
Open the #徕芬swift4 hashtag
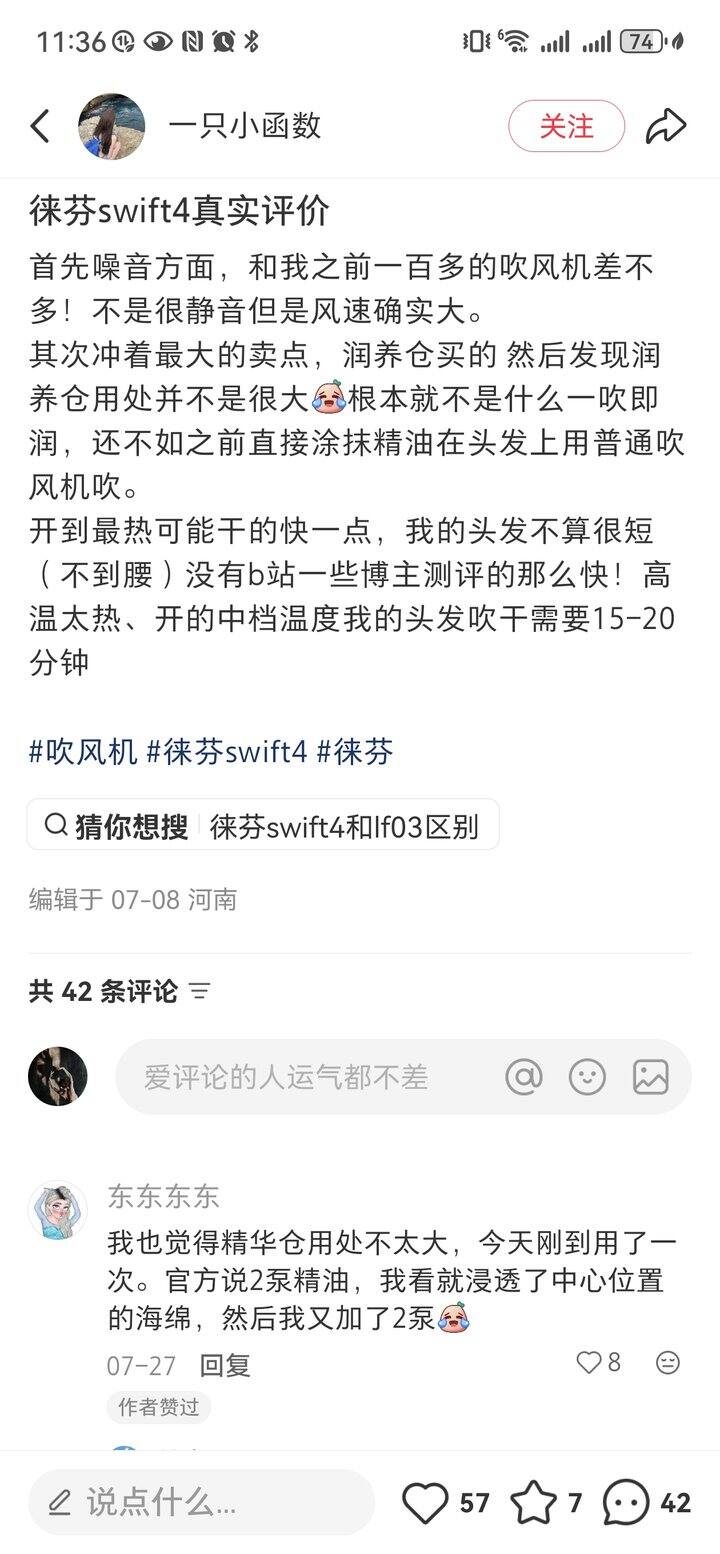(227, 751)
